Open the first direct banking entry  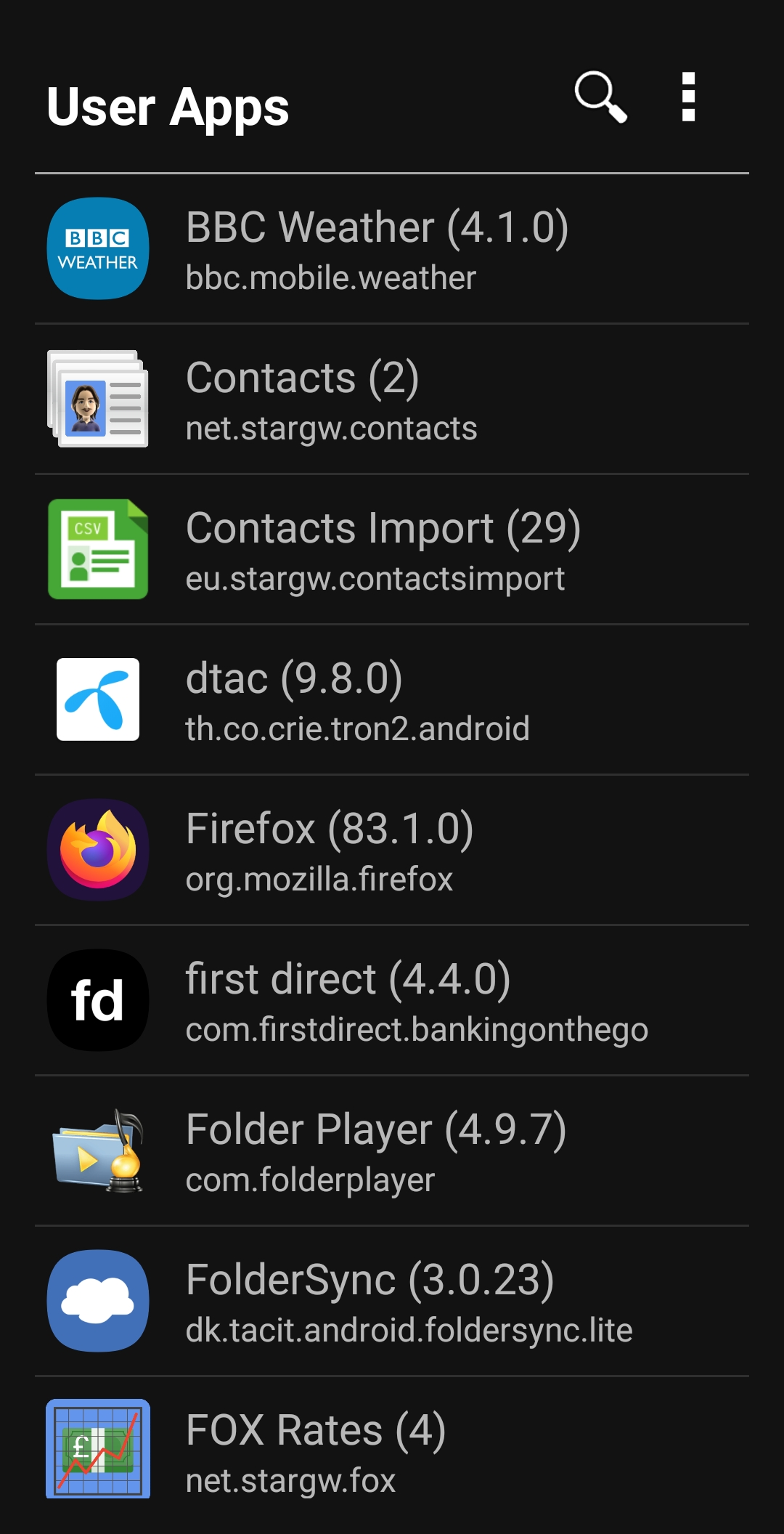pyautogui.click(x=392, y=1001)
